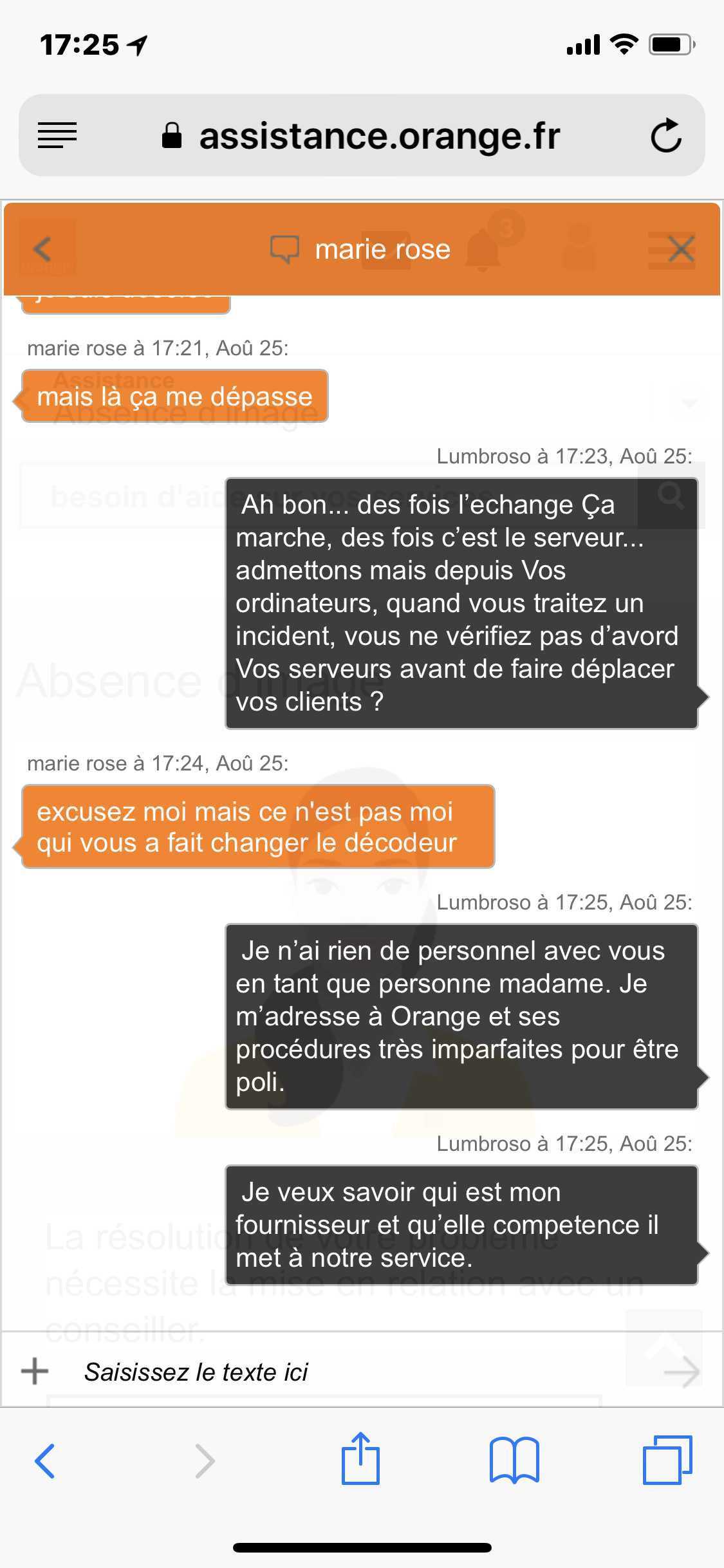Open the reader view menu in address bar
Viewport: 724px width, 1568px height.
[x=57, y=136]
